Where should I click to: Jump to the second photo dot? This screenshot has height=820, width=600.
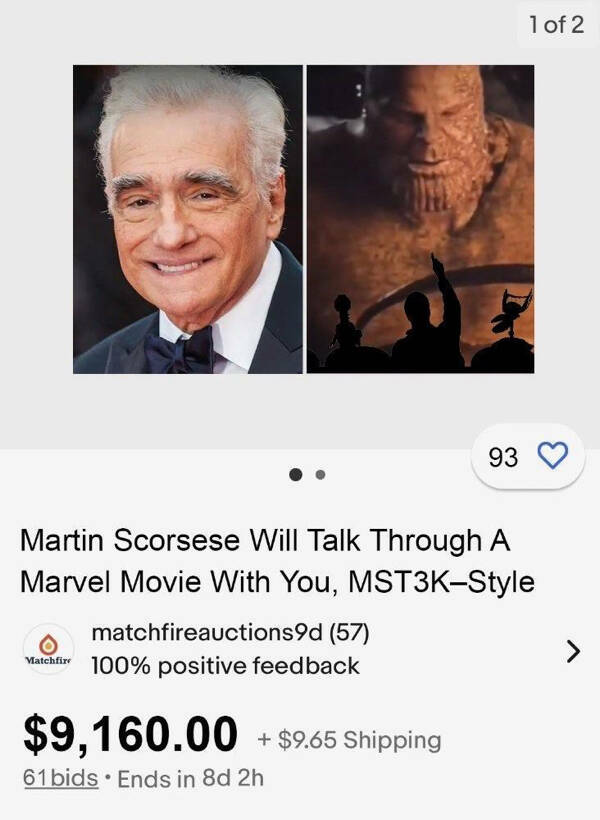point(320,476)
